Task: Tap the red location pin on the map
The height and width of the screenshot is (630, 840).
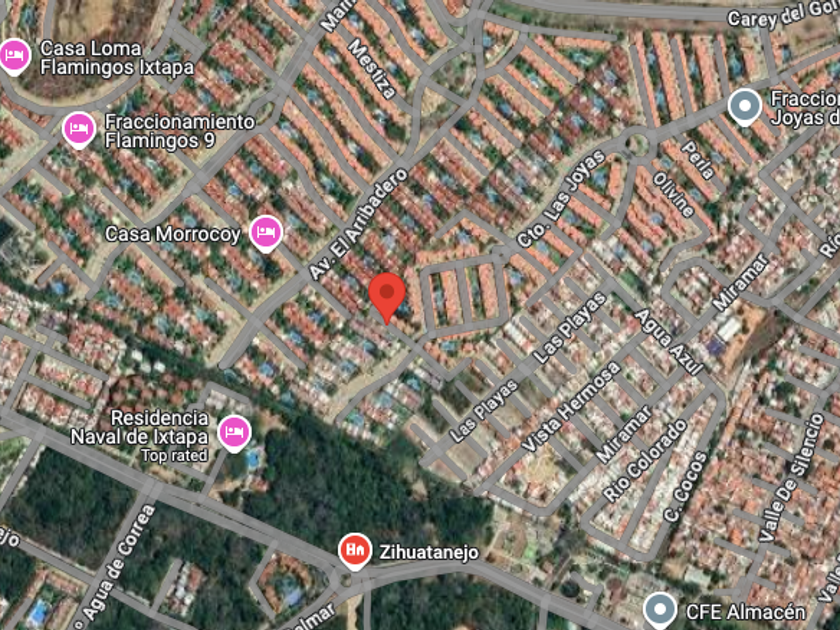Action: (x=387, y=295)
